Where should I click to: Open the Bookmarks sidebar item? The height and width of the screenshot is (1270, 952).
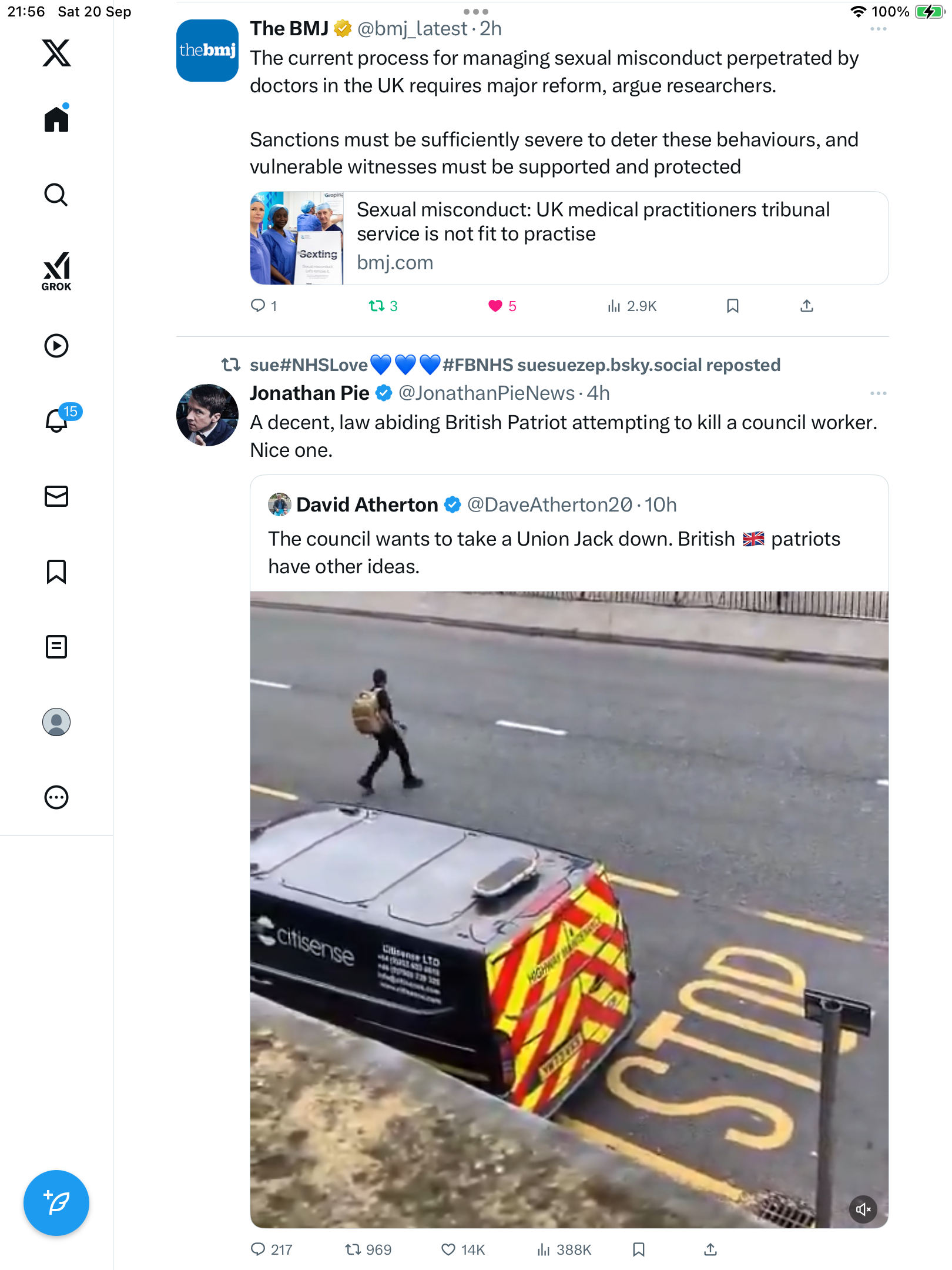click(x=56, y=571)
